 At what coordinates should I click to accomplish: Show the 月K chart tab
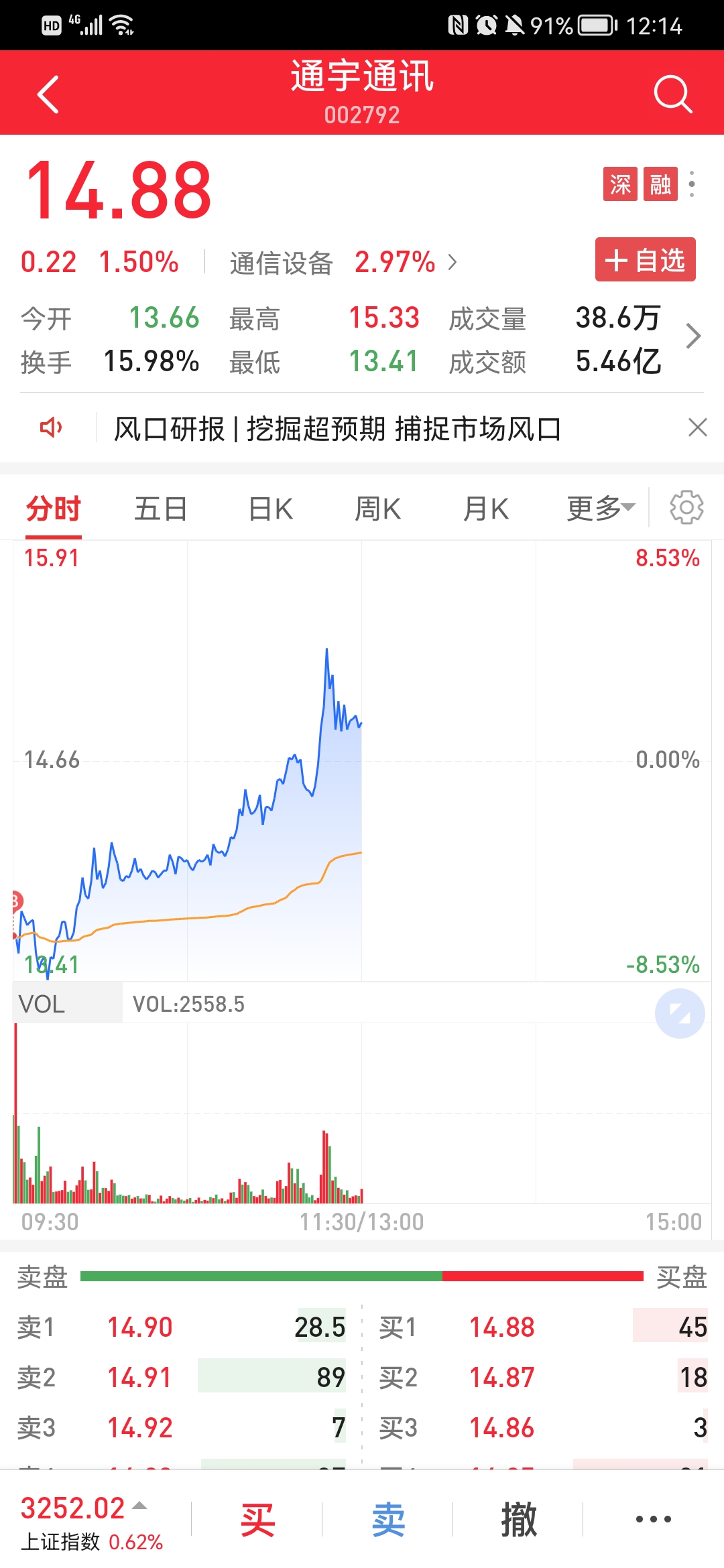(x=486, y=509)
